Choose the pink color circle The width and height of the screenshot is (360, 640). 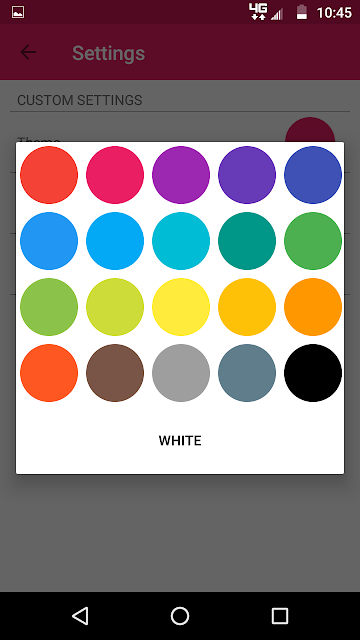115,175
